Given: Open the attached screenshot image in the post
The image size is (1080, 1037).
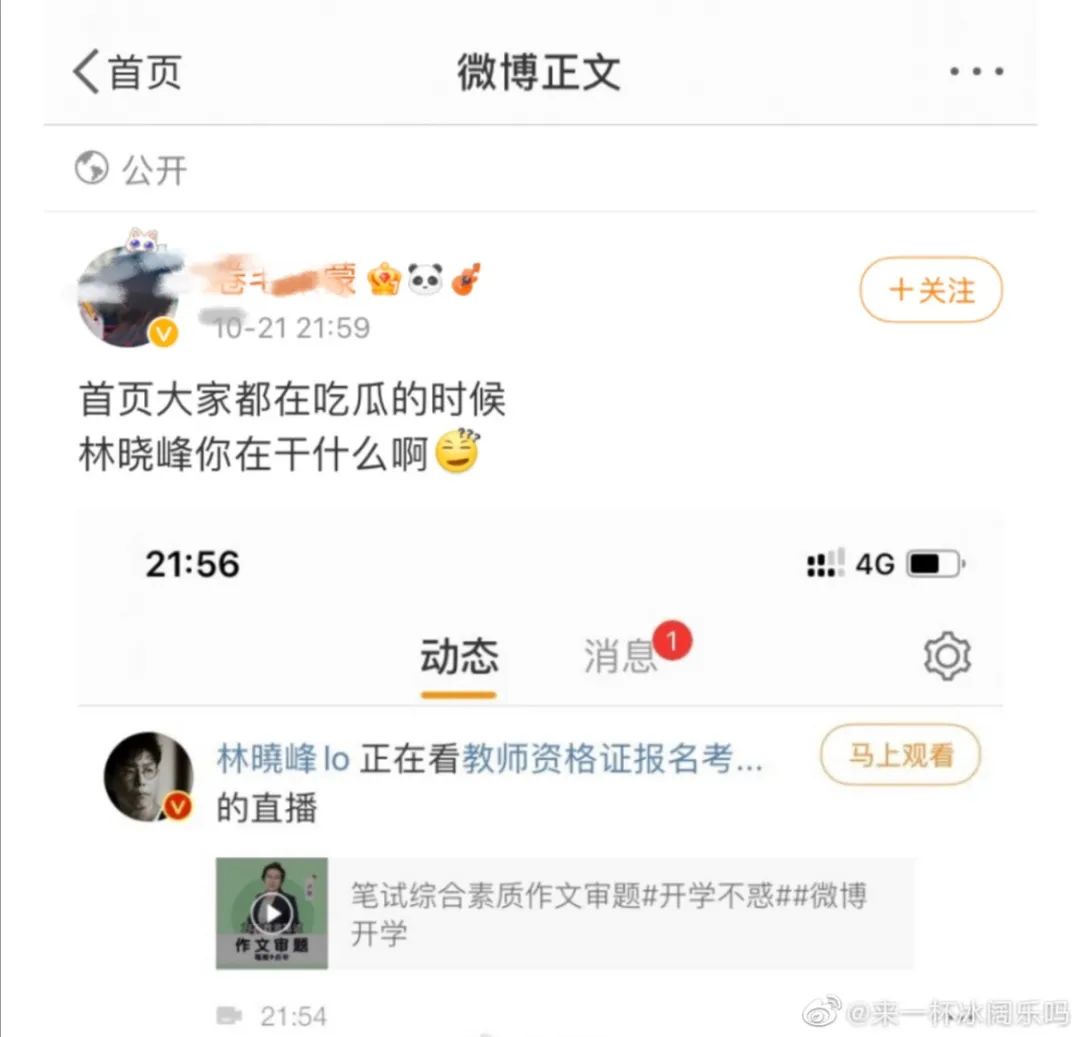Looking at the screenshot, I should [x=540, y=770].
